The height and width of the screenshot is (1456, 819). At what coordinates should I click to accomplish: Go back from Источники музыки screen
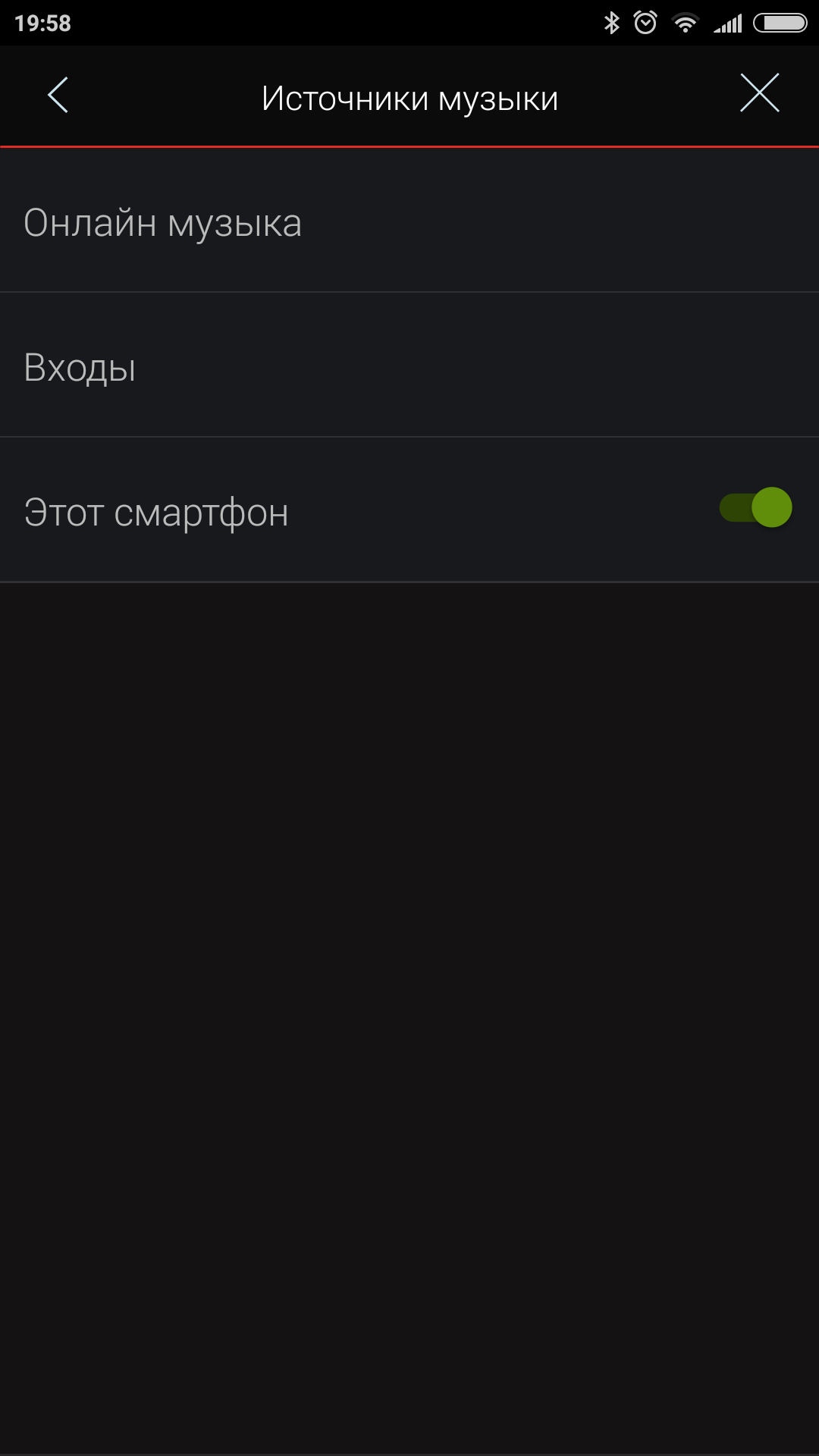tap(58, 95)
